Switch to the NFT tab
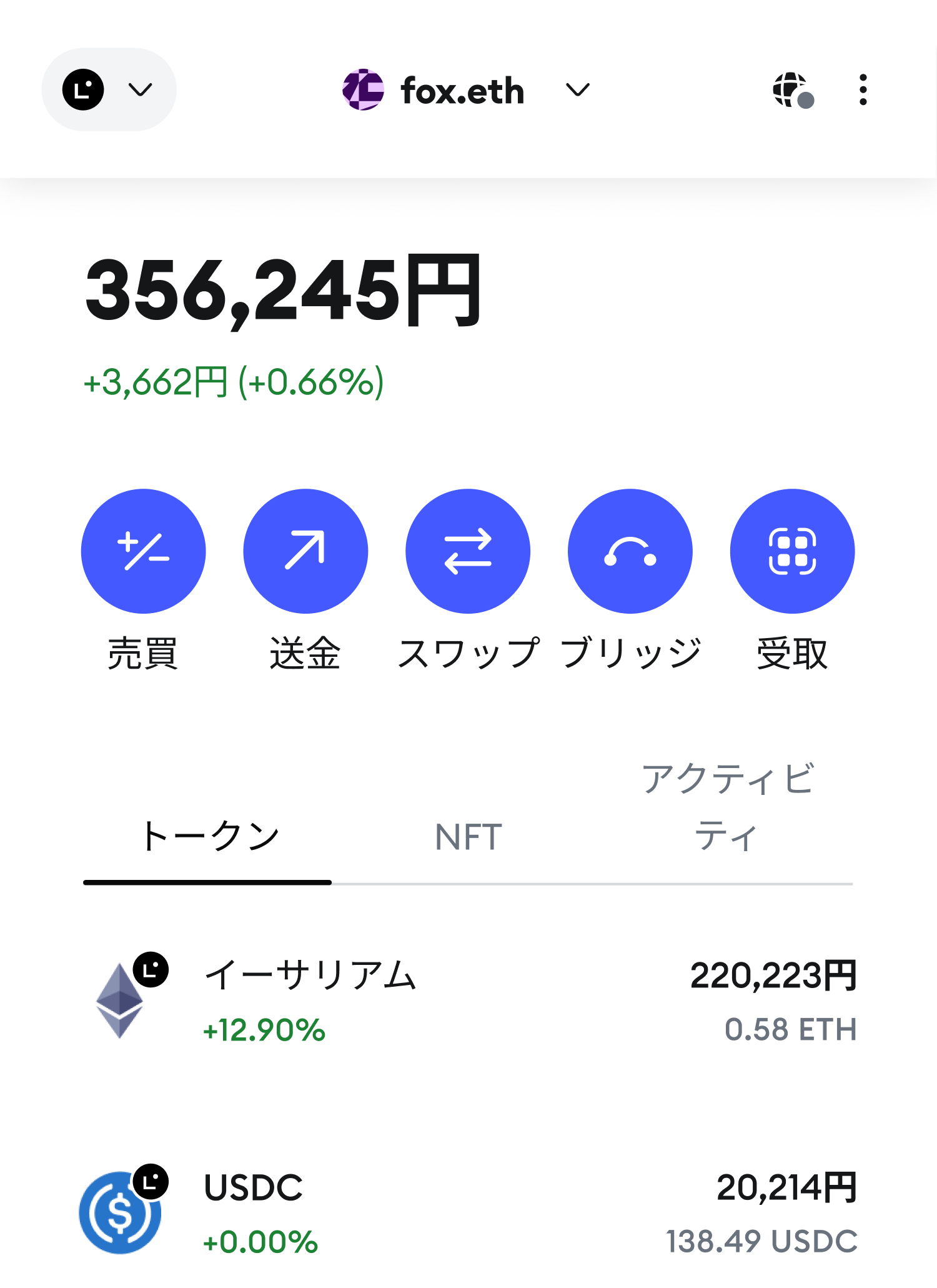 pos(467,836)
